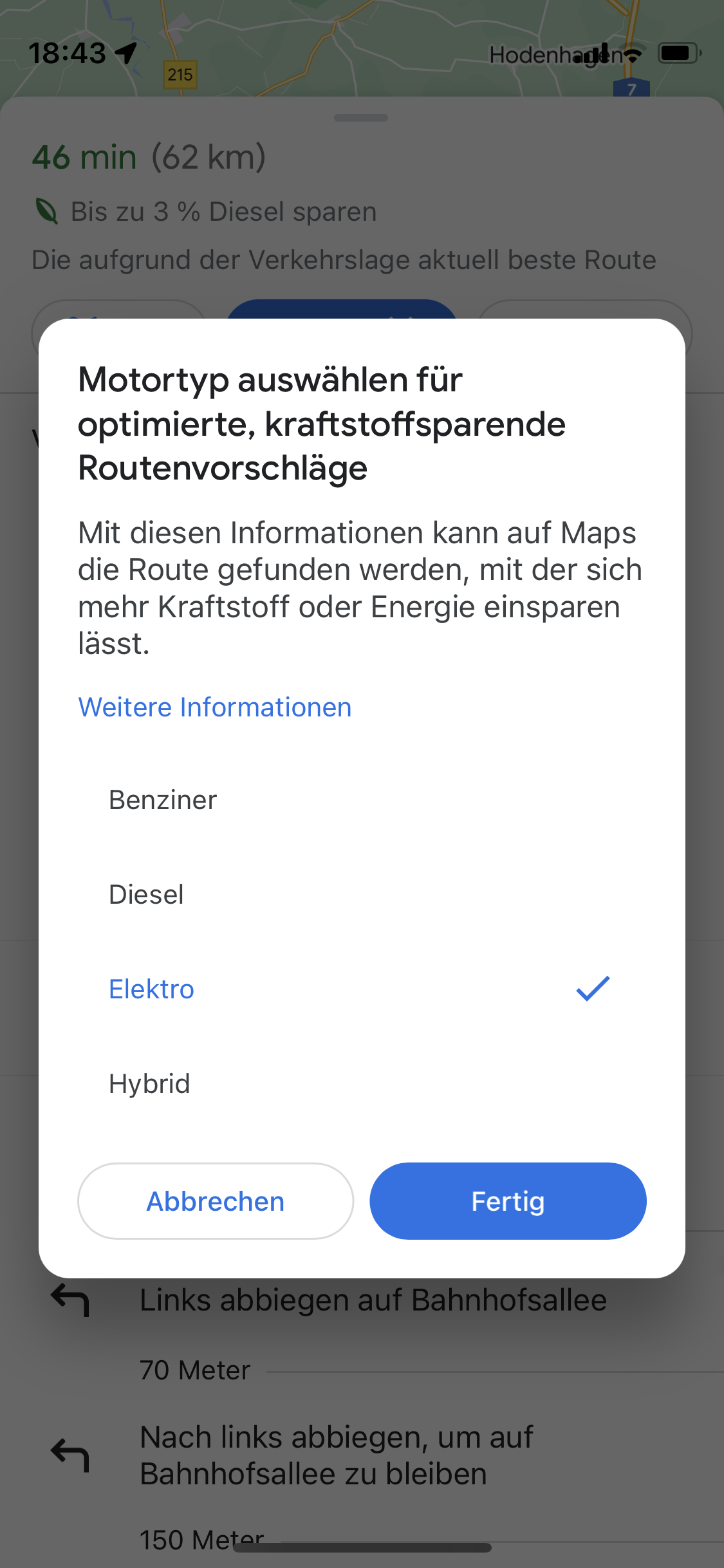Pick Hybrid as engine type
This screenshot has height=1568, width=724.
point(362,1084)
